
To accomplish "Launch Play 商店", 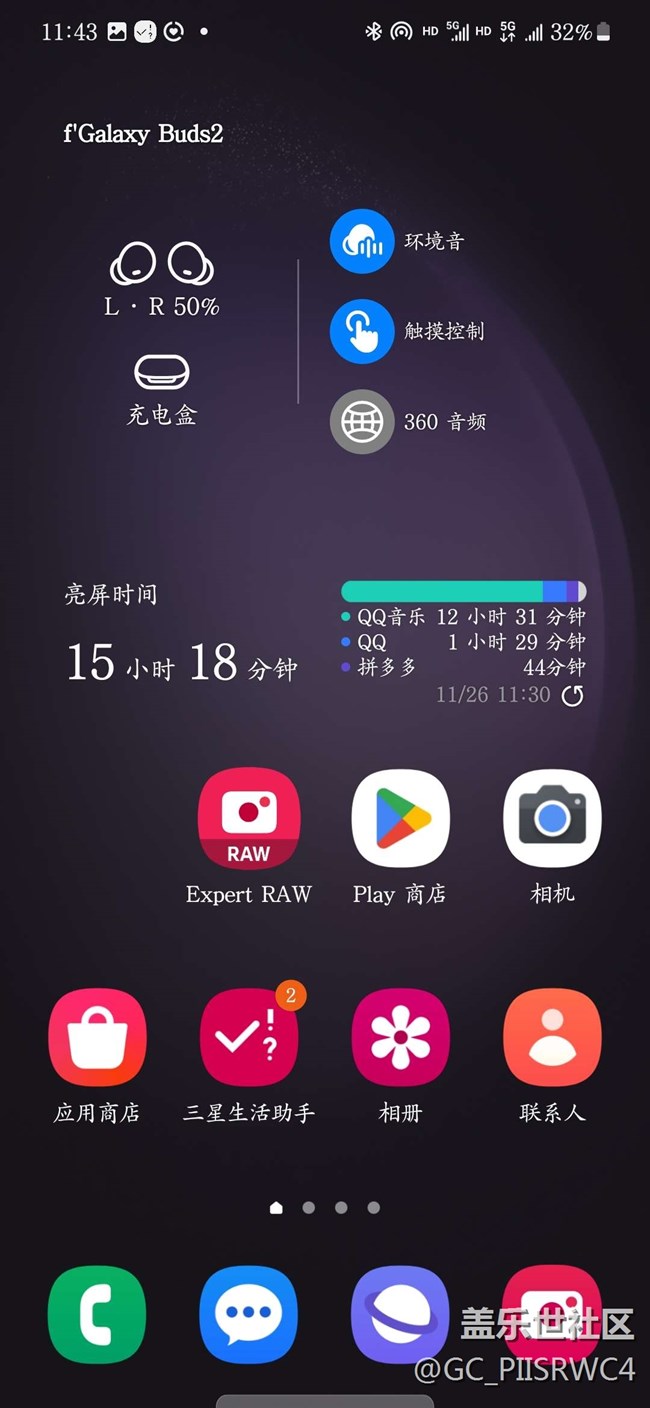I will point(400,819).
